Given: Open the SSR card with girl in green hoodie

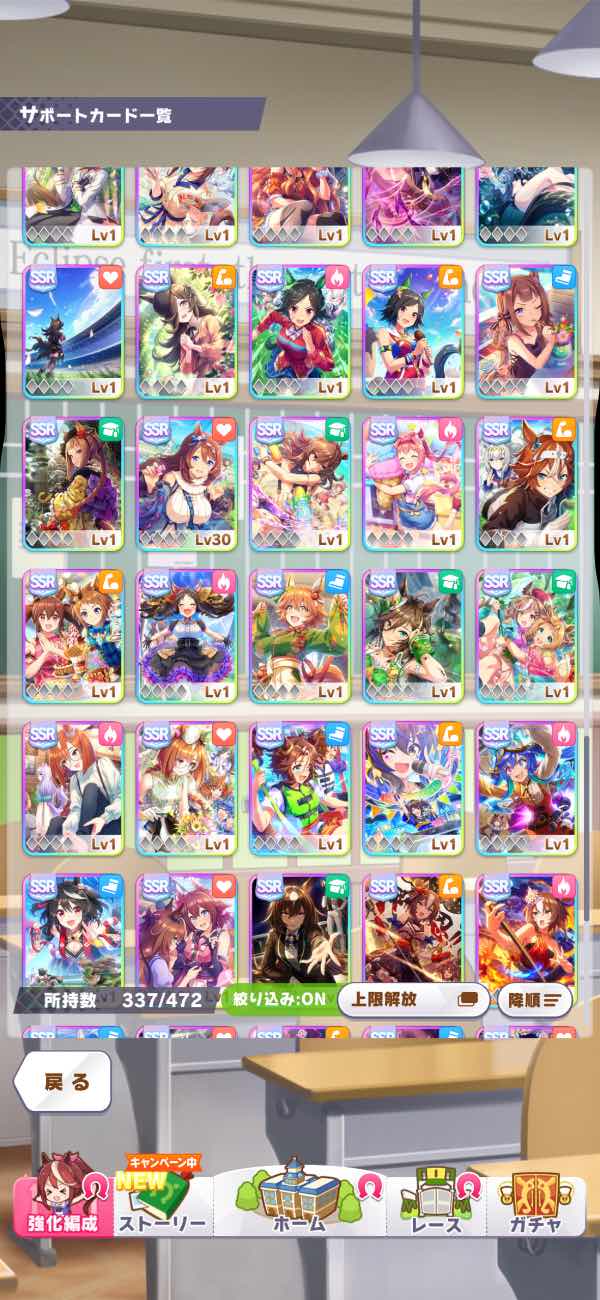Looking at the screenshot, I should tap(300, 636).
